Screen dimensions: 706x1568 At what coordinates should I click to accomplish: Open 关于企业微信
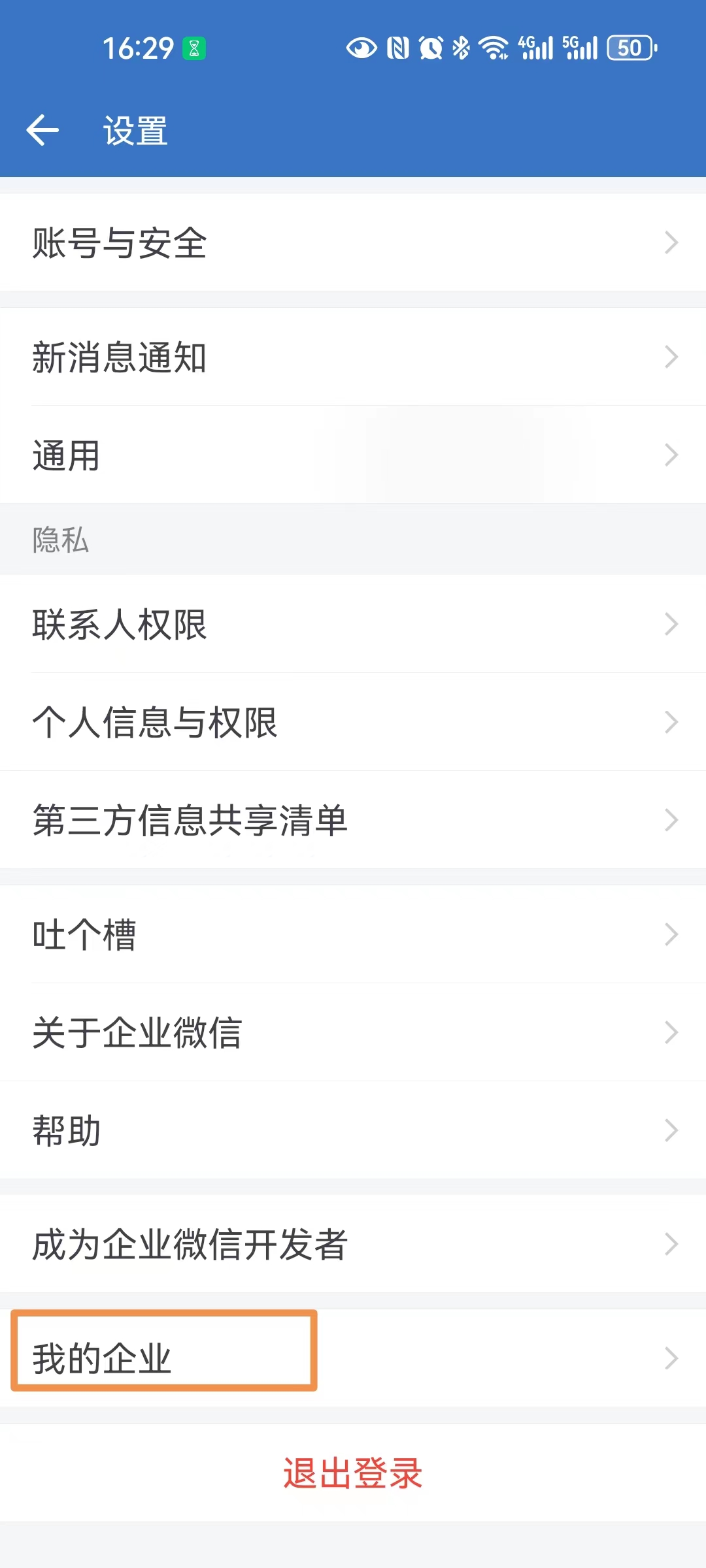point(353,1032)
